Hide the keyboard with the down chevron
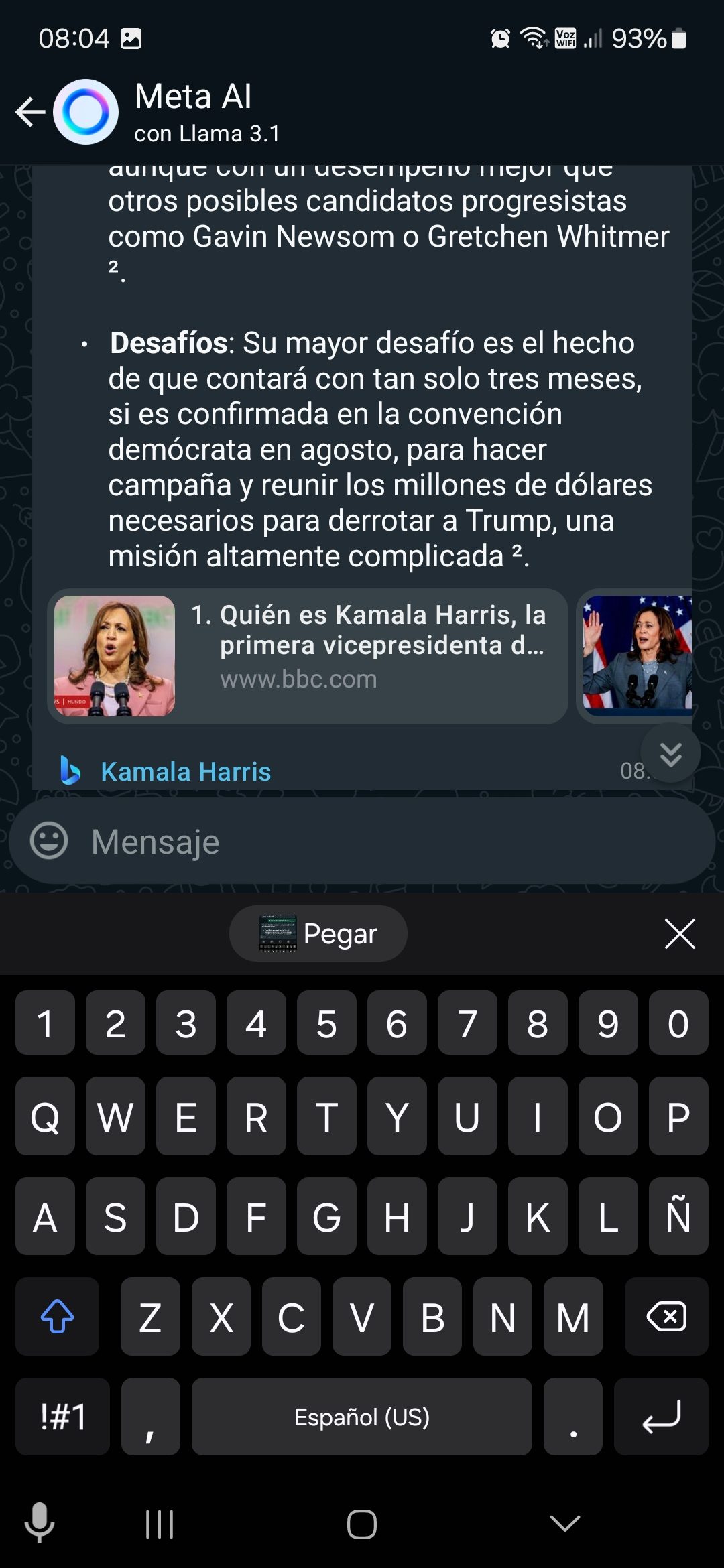The image size is (724, 1568). point(564,1524)
